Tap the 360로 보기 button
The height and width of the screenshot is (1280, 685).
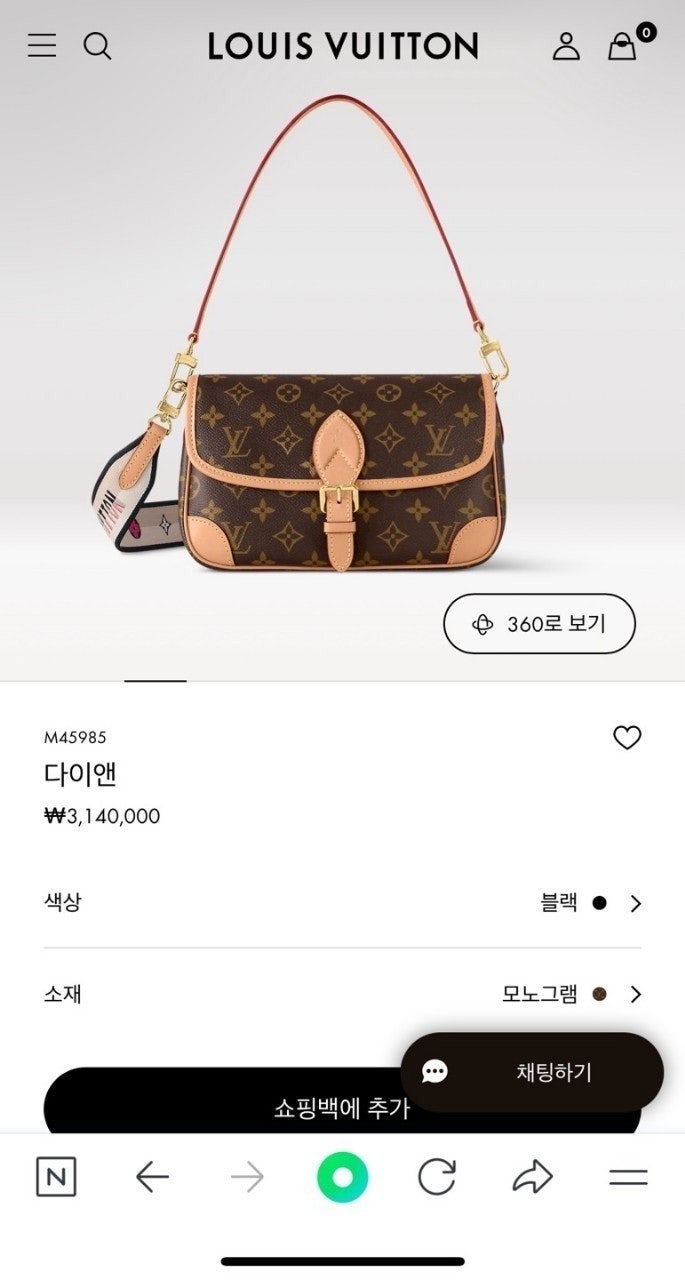539,624
